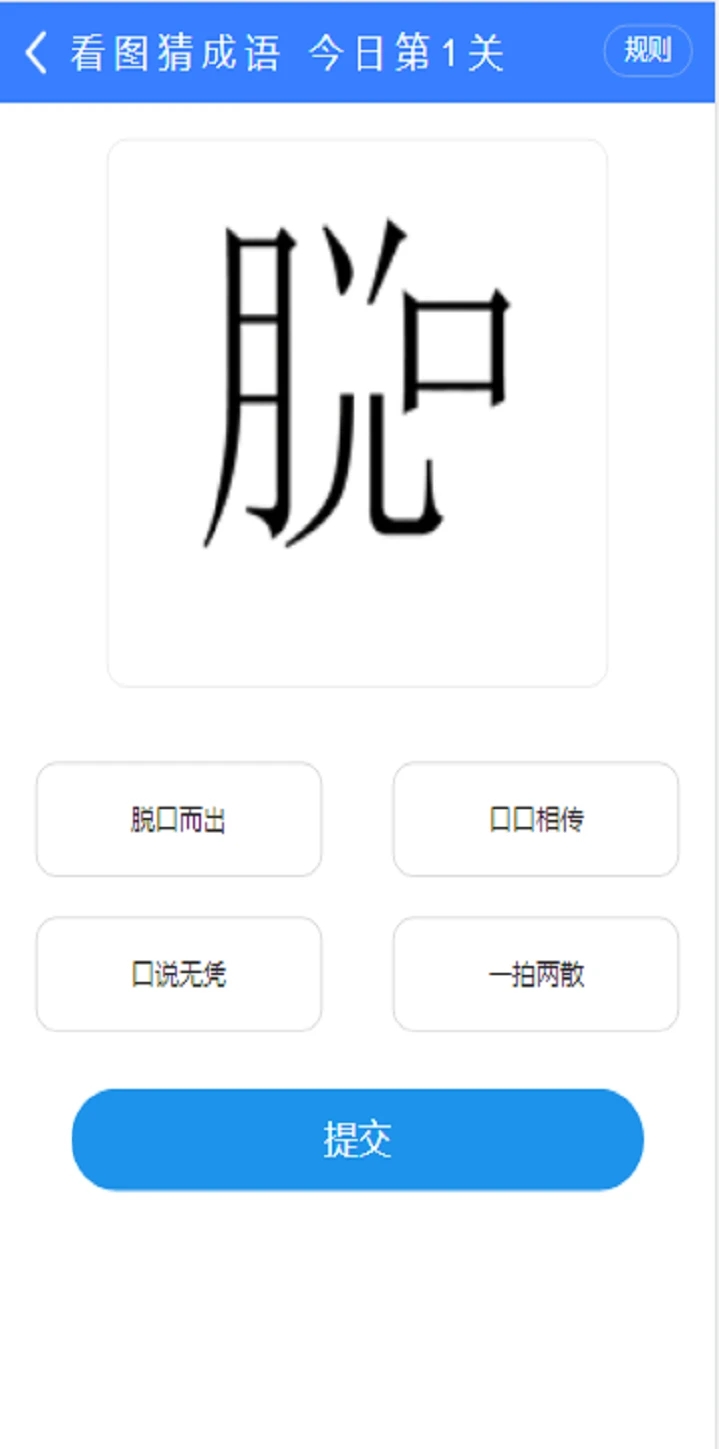This screenshot has height=1449, width=719.
Task: Choose the option 口口相传
Action: [536, 819]
